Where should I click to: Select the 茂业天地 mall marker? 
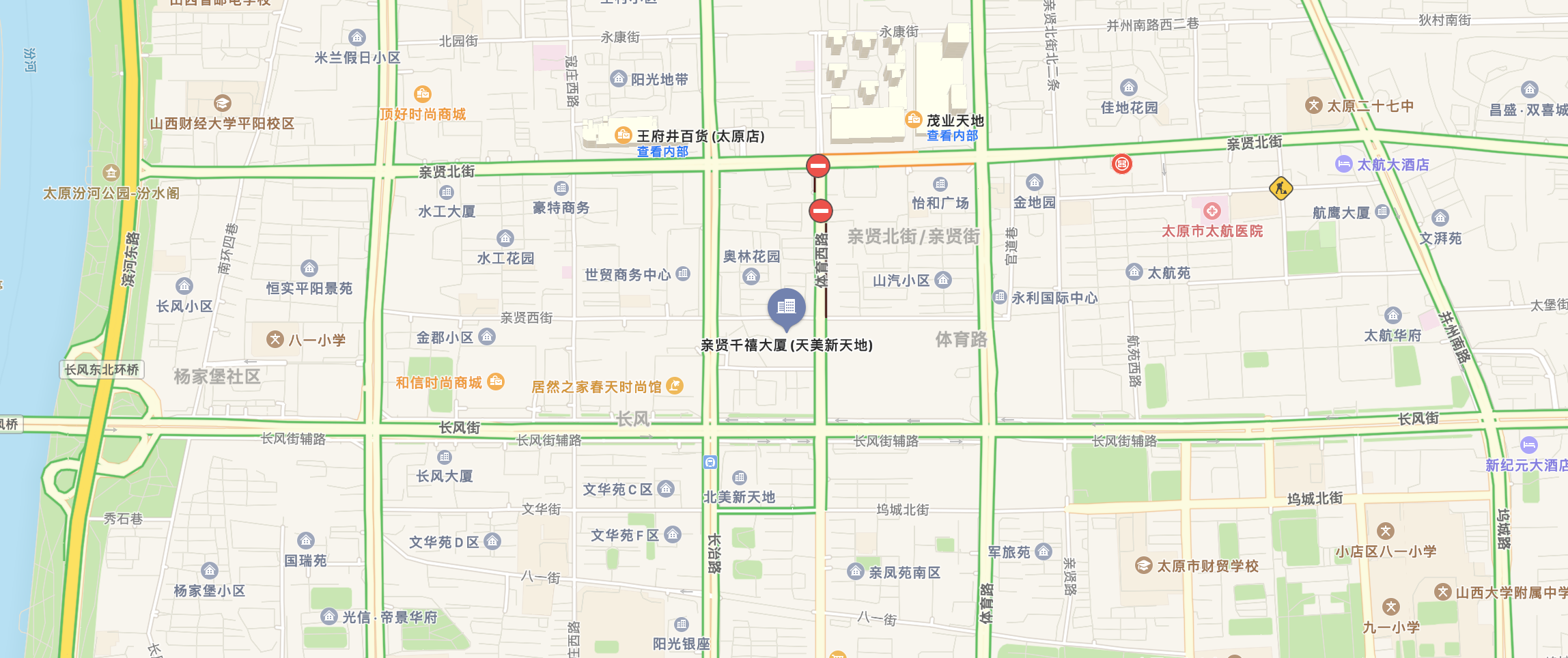(x=913, y=119)
